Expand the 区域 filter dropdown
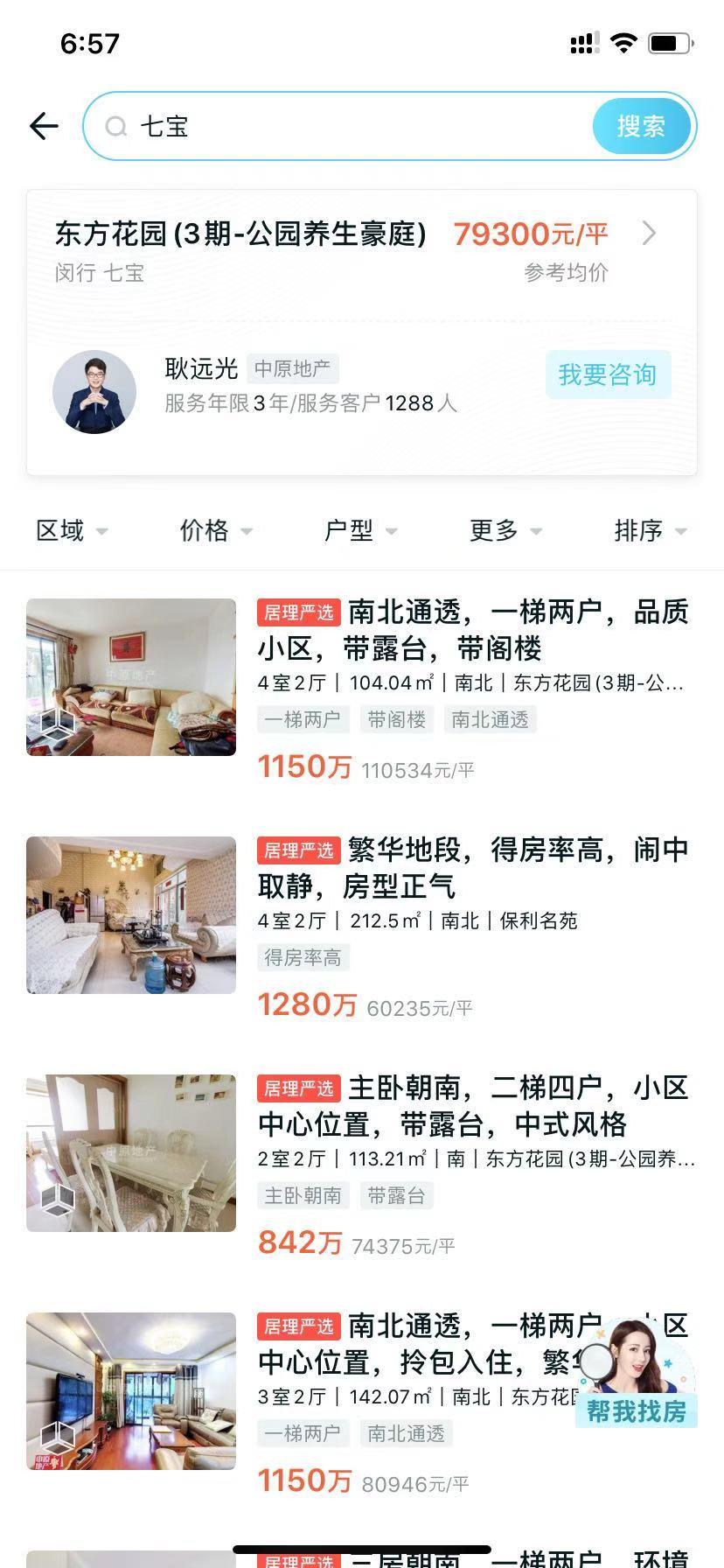 pyautogui.click(x=72, y=530)
